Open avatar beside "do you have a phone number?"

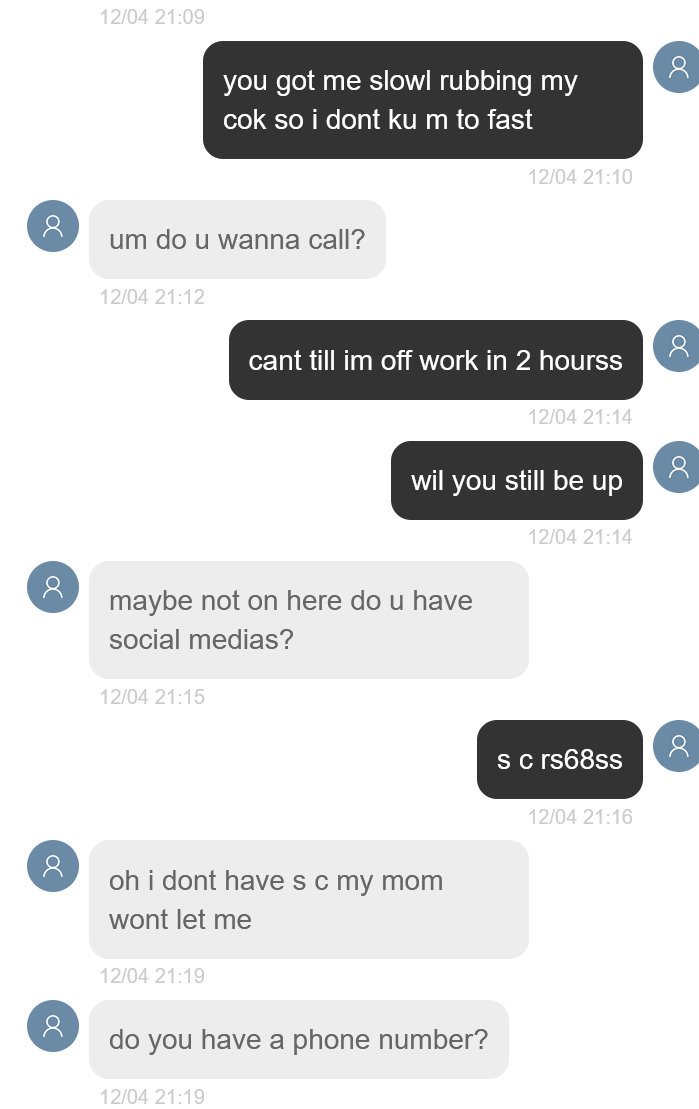(53, 1026)
